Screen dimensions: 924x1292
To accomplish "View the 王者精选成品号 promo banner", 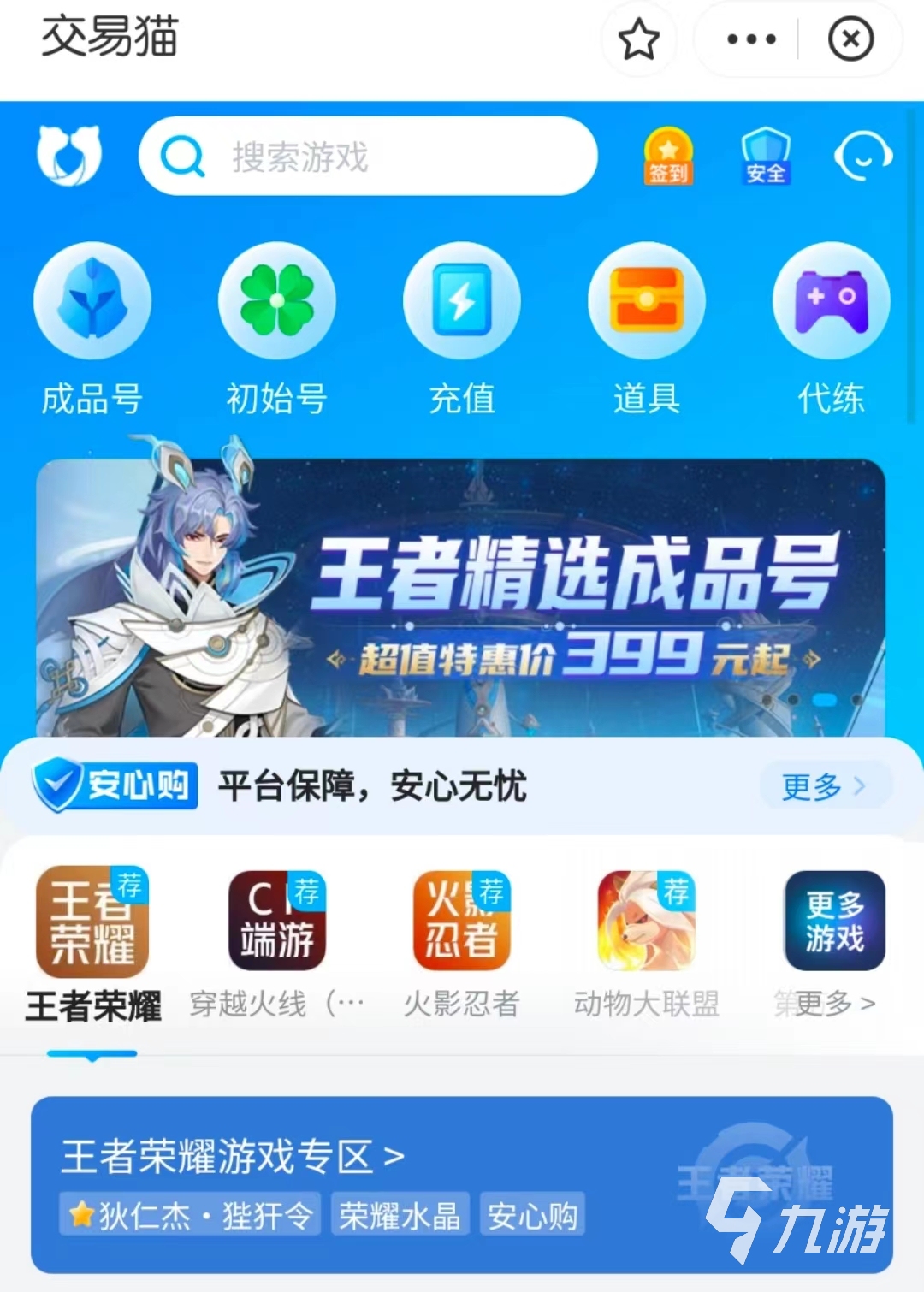I will click(x=462, y=599).
